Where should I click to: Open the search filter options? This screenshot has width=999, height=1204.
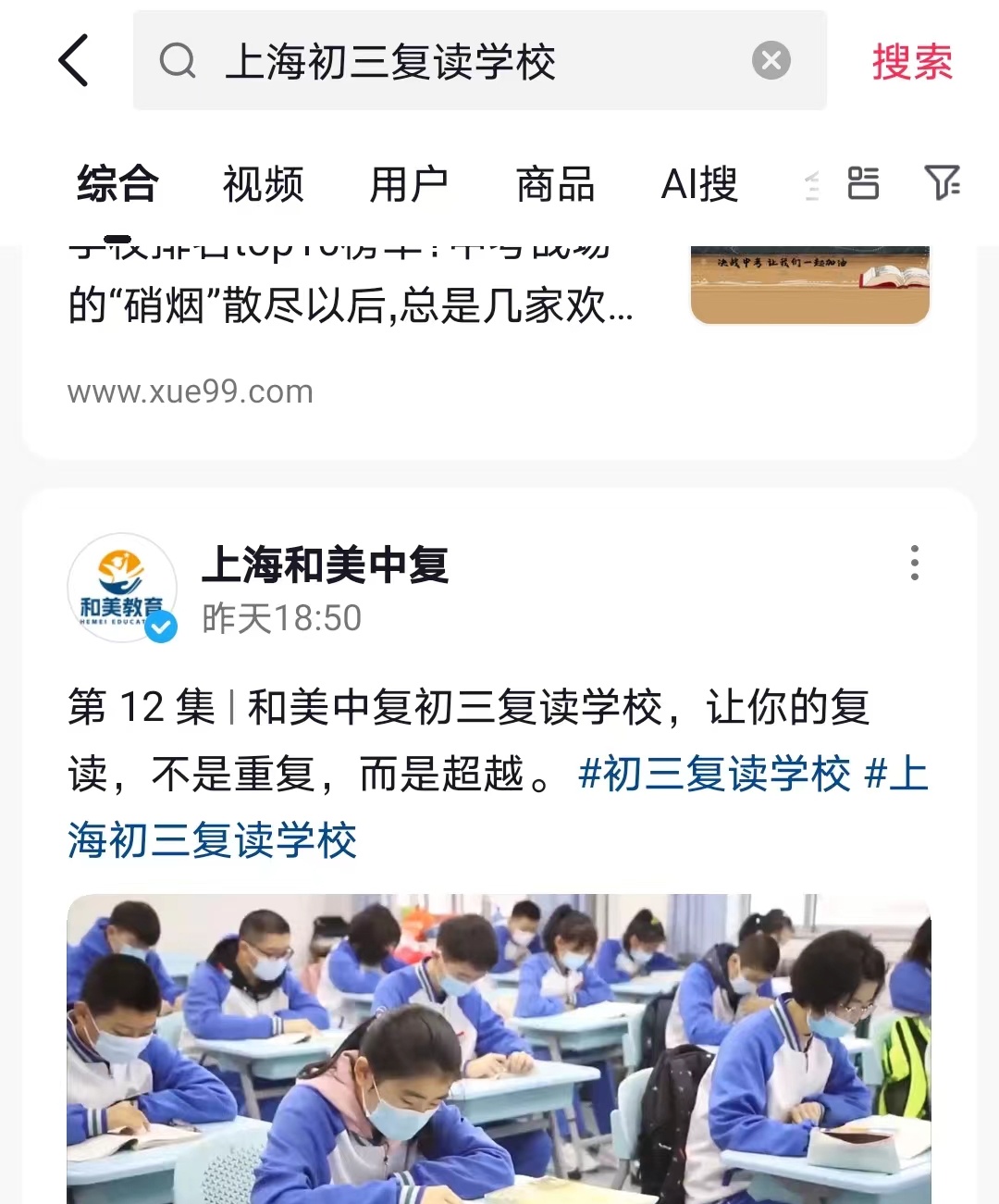click(942, 183)
